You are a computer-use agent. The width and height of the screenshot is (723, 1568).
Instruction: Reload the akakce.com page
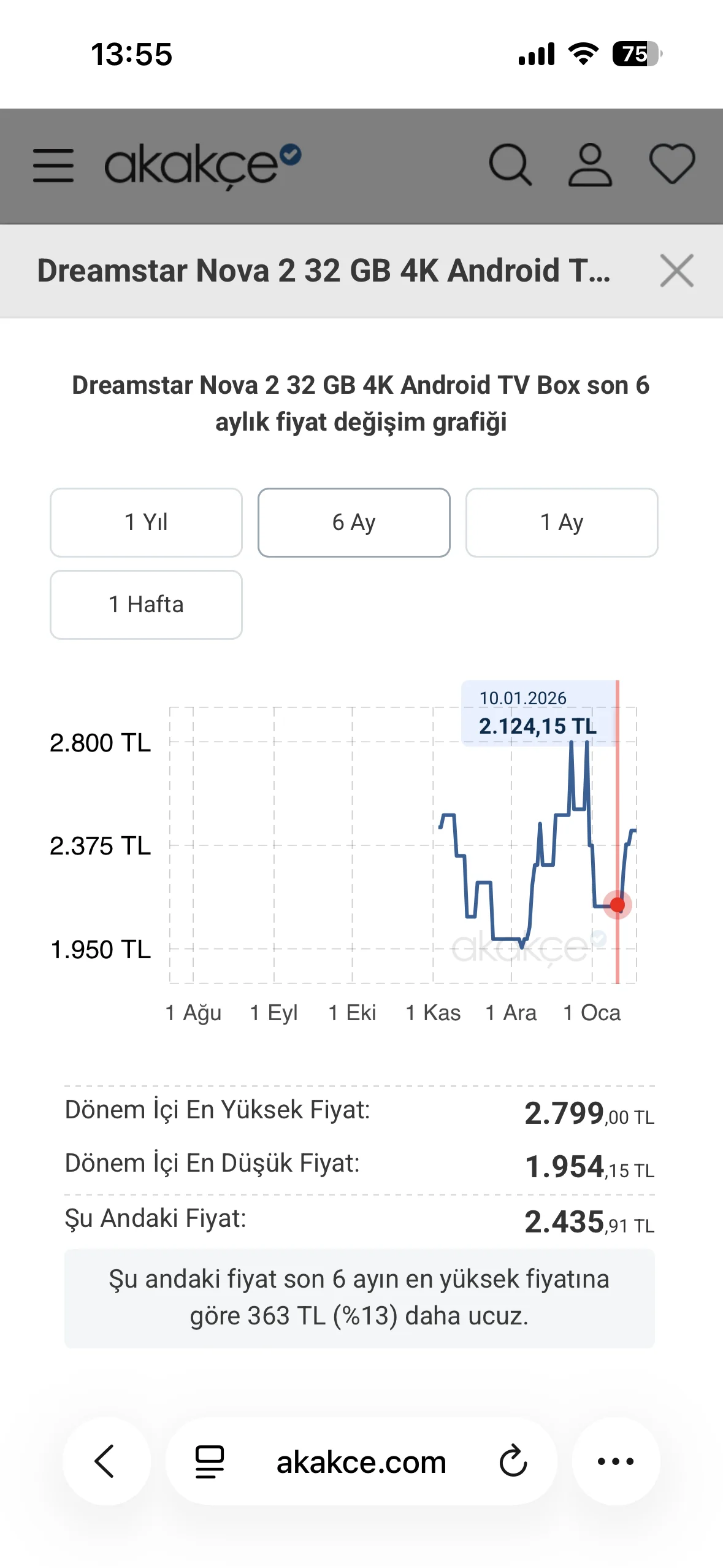click(x=513, y=1461)
